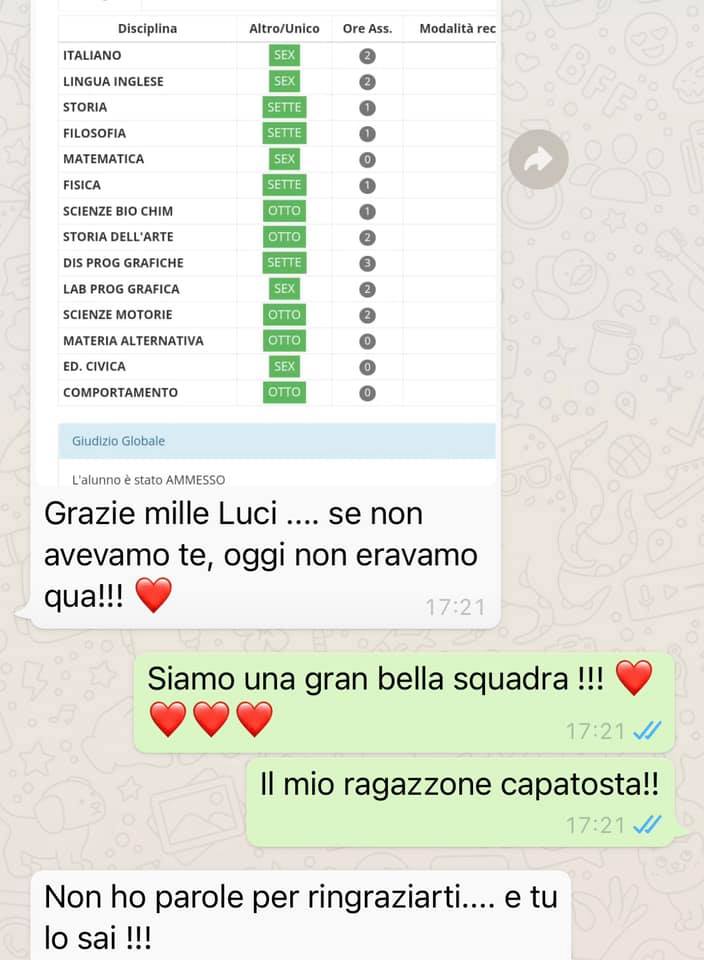The image size is (704, 960).
Task: Tap the forward arrow beside the image
Action: [x=538, y=159]
